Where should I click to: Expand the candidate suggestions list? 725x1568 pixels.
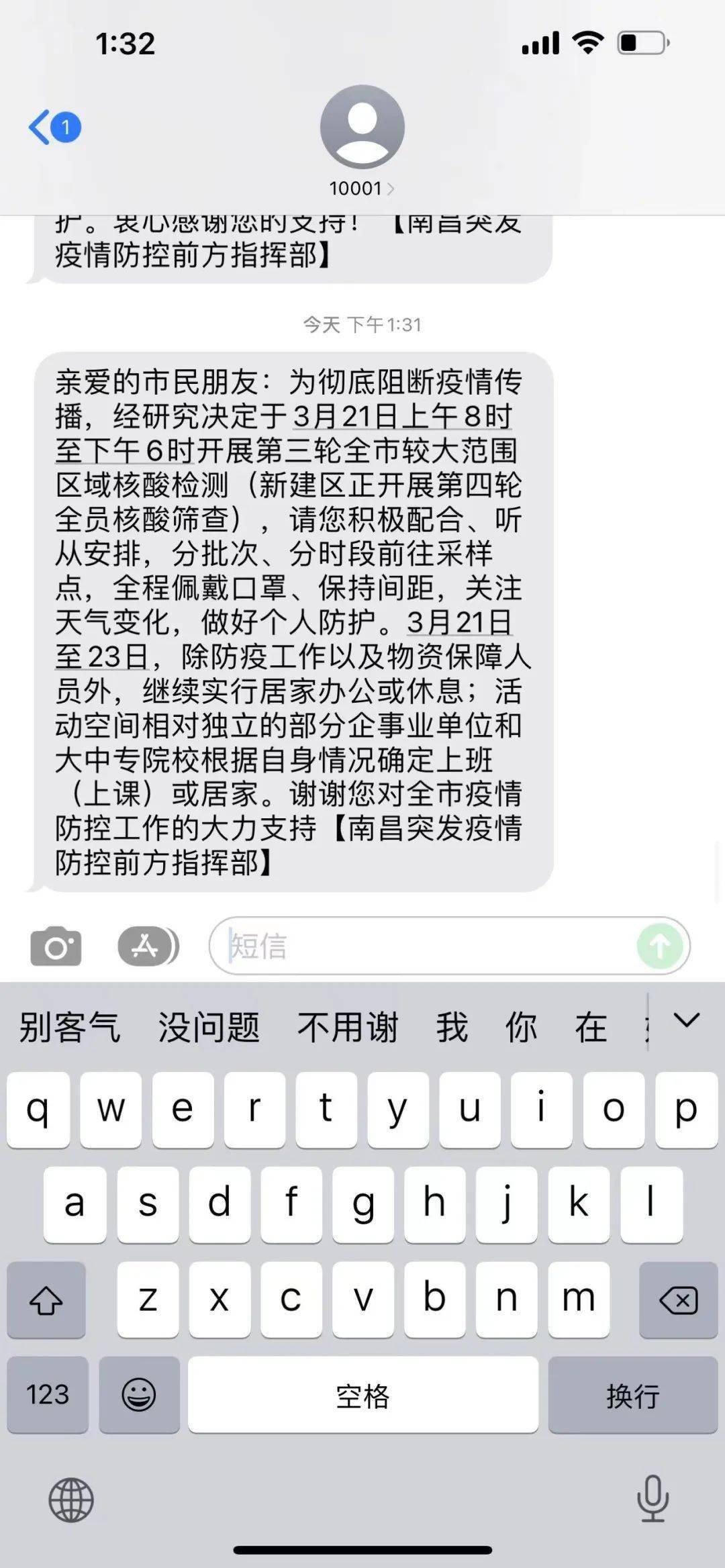[686, 1022]
